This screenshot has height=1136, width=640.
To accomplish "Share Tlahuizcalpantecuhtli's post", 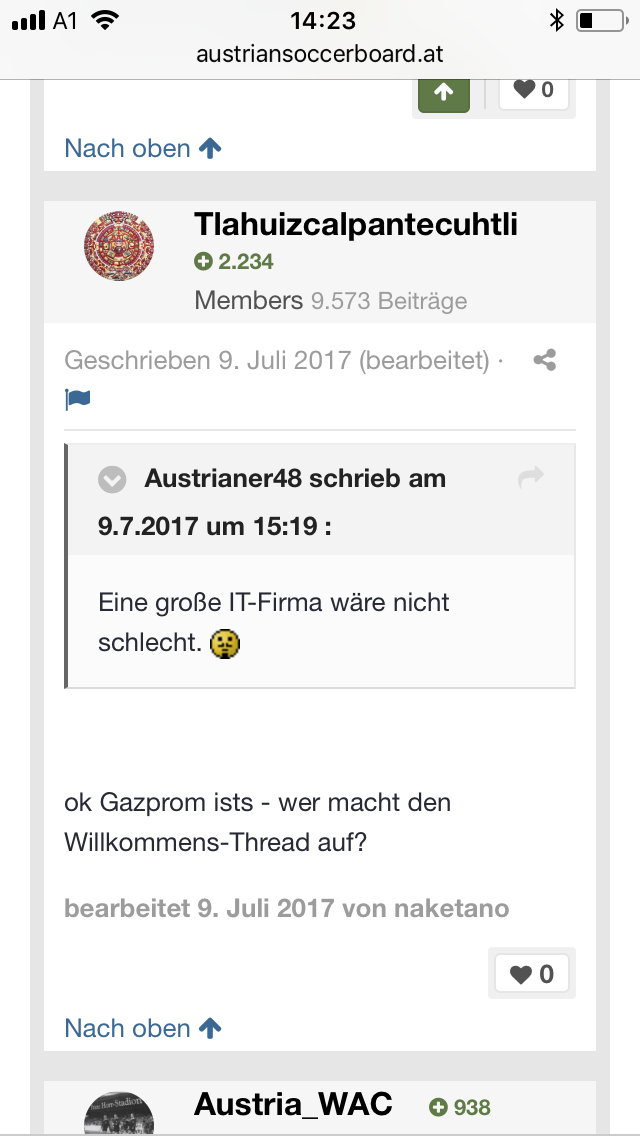I will [x=544, y=360].
